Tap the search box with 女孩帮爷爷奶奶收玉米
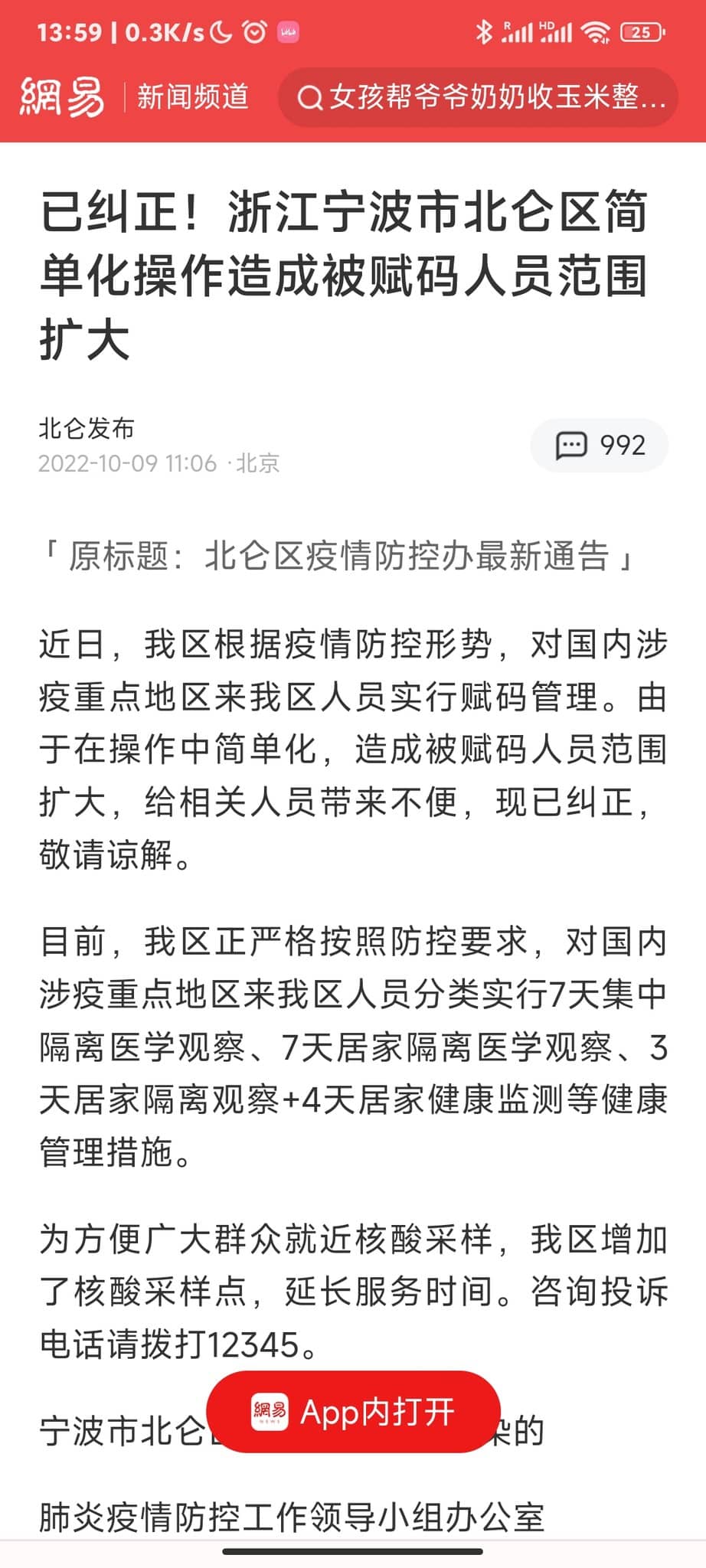The width and height of the screenshot is (706, 1568). [478, 97]
